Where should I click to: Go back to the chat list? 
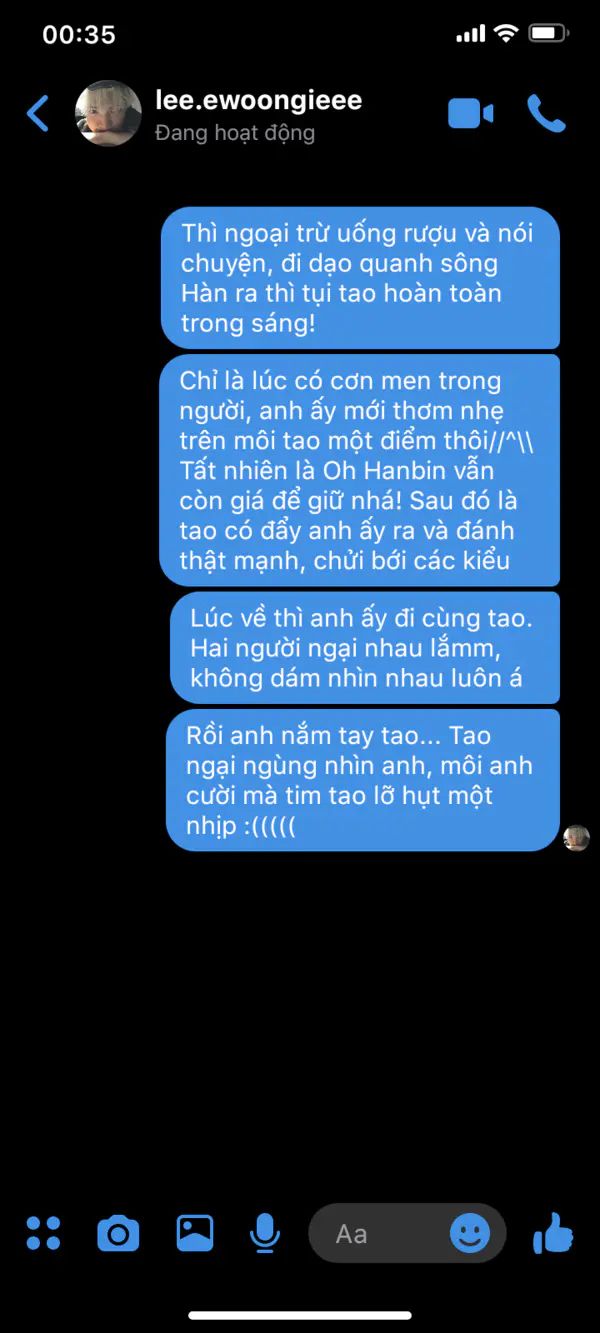point(37,114)
